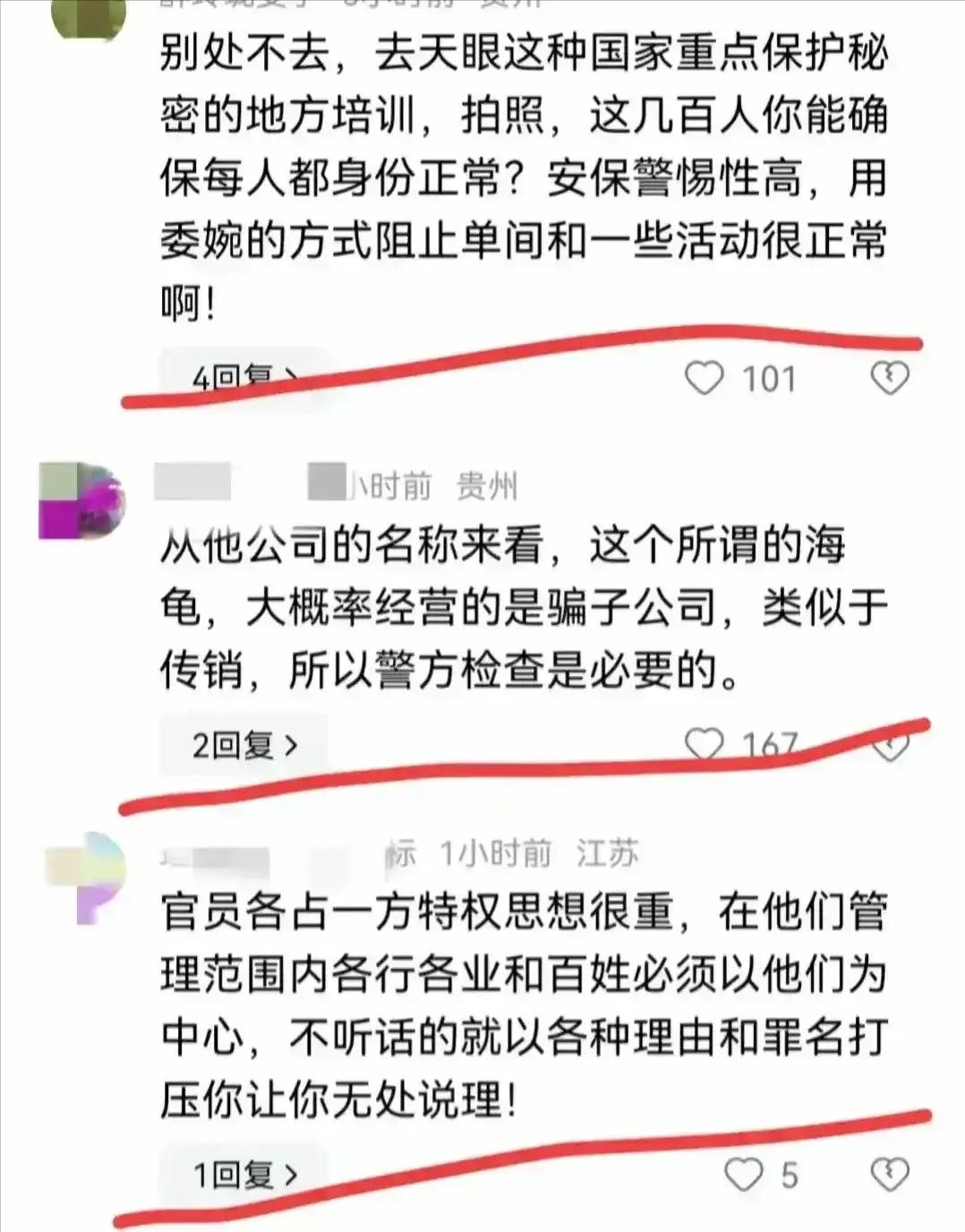The image size is (965, 1232).
Task: Expand the 1回复 replies thread
Action: point(243,1174)
